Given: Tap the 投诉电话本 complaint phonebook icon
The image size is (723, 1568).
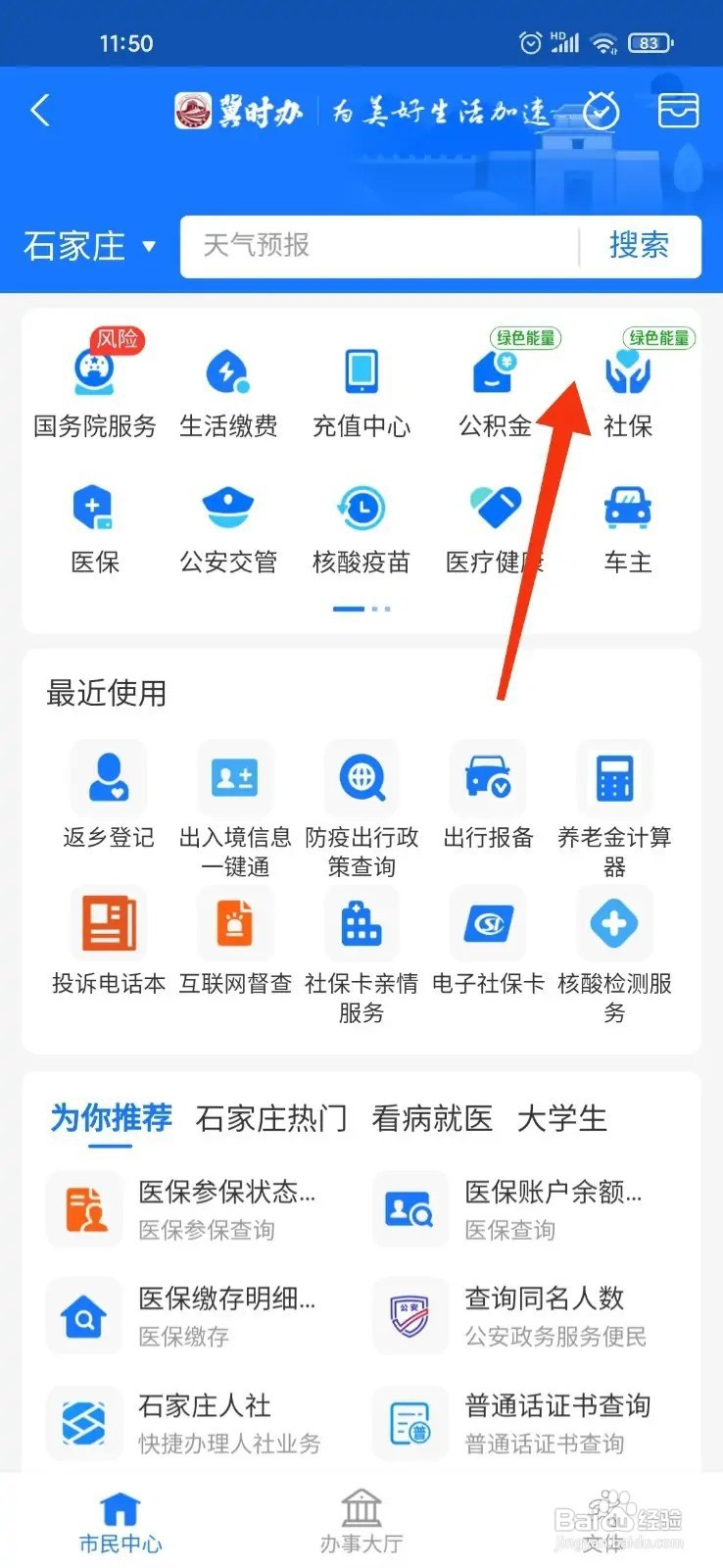Looking at the screenshot, I should 108,941.
